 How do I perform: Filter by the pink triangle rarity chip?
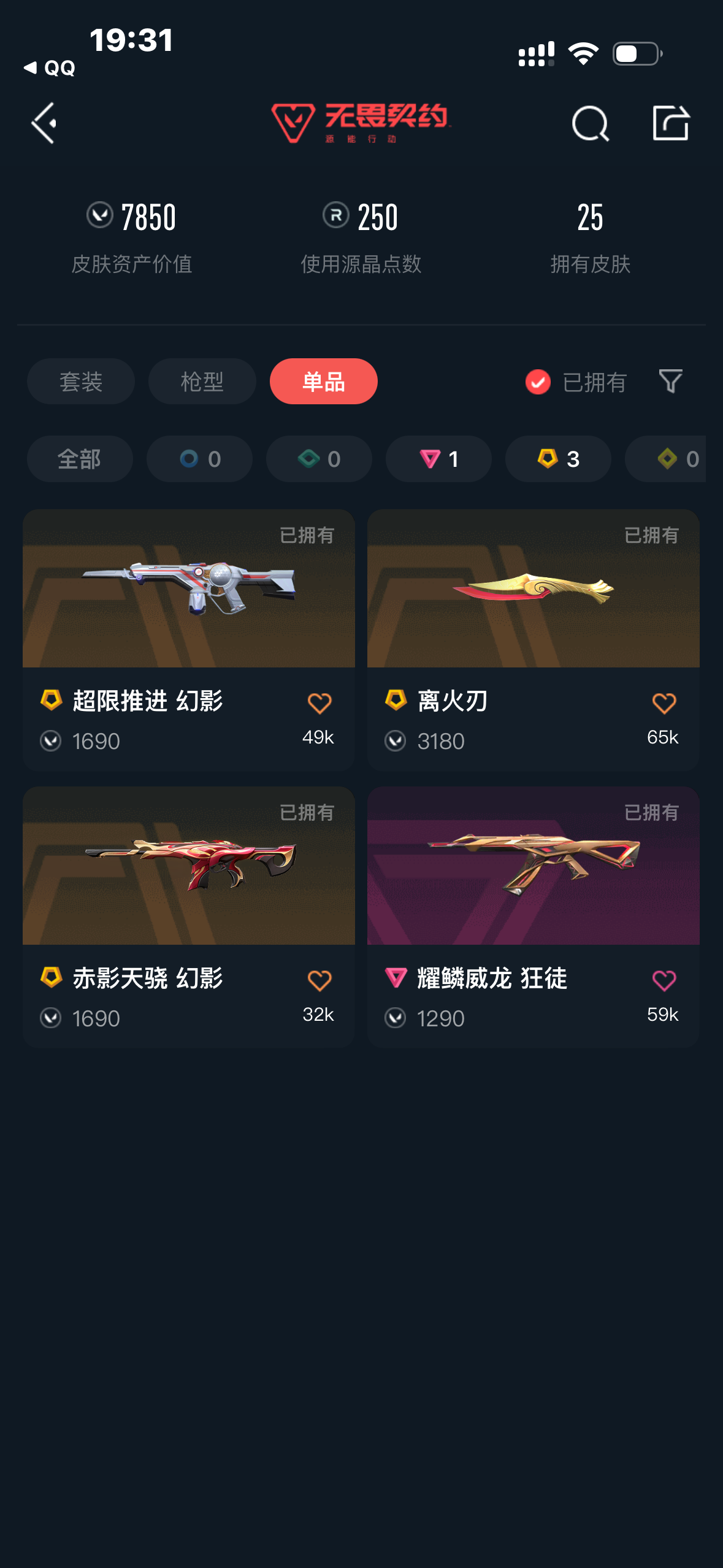pyautogui.click(x=438, y=459)
